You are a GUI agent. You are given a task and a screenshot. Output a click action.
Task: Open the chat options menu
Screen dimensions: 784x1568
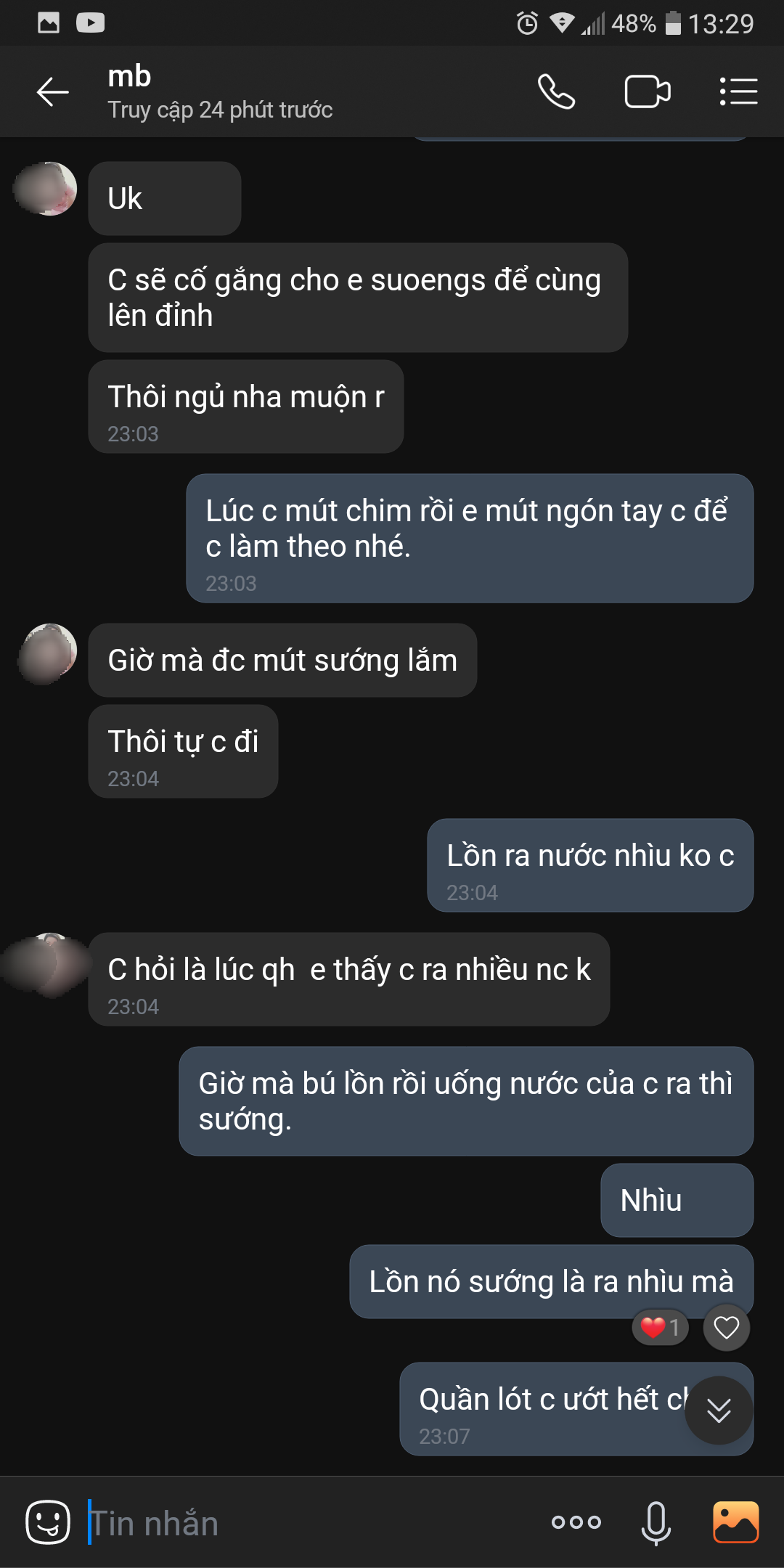738,92
